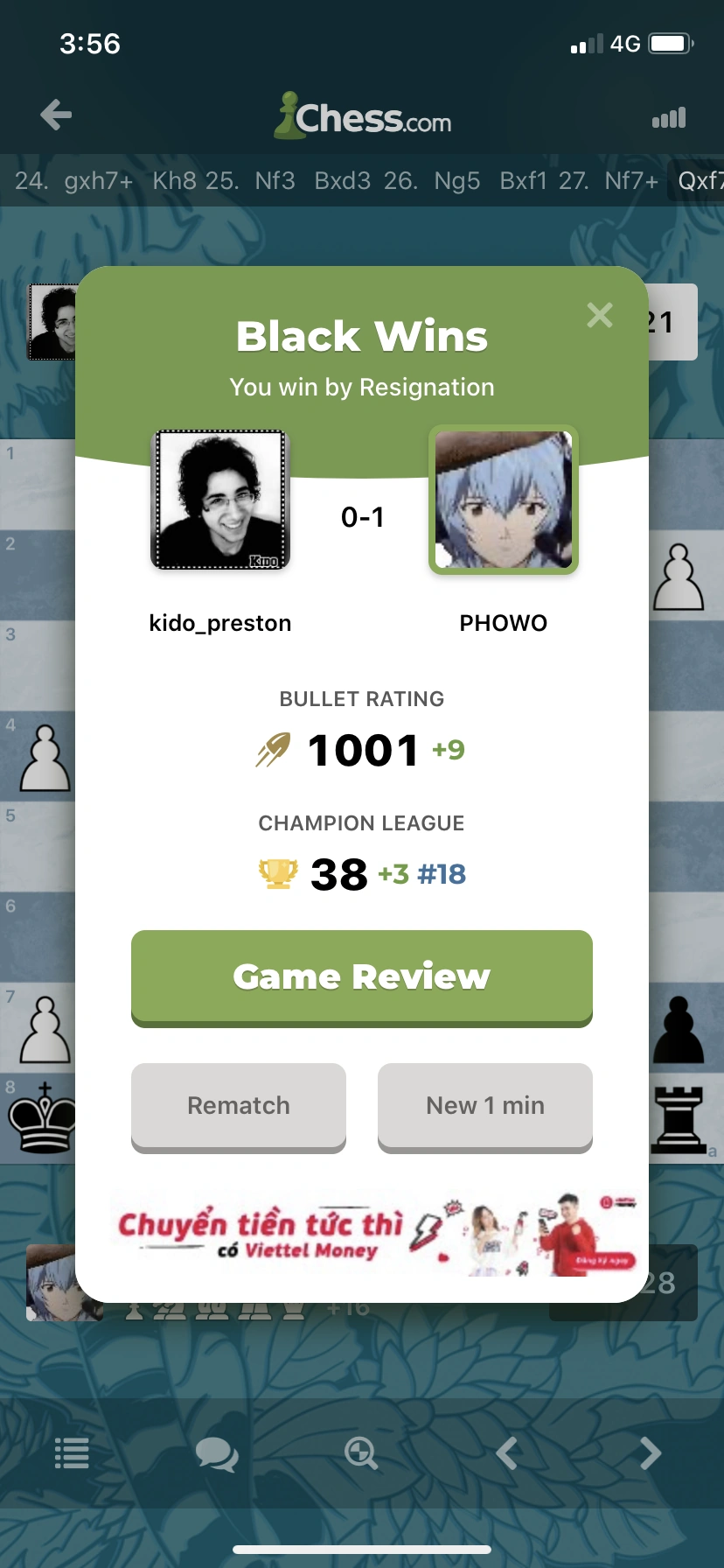Image resolution: width=724 pixels, height=1568 pixels.
Task: Open connection stats icon top right
Action: click(668, 116)
